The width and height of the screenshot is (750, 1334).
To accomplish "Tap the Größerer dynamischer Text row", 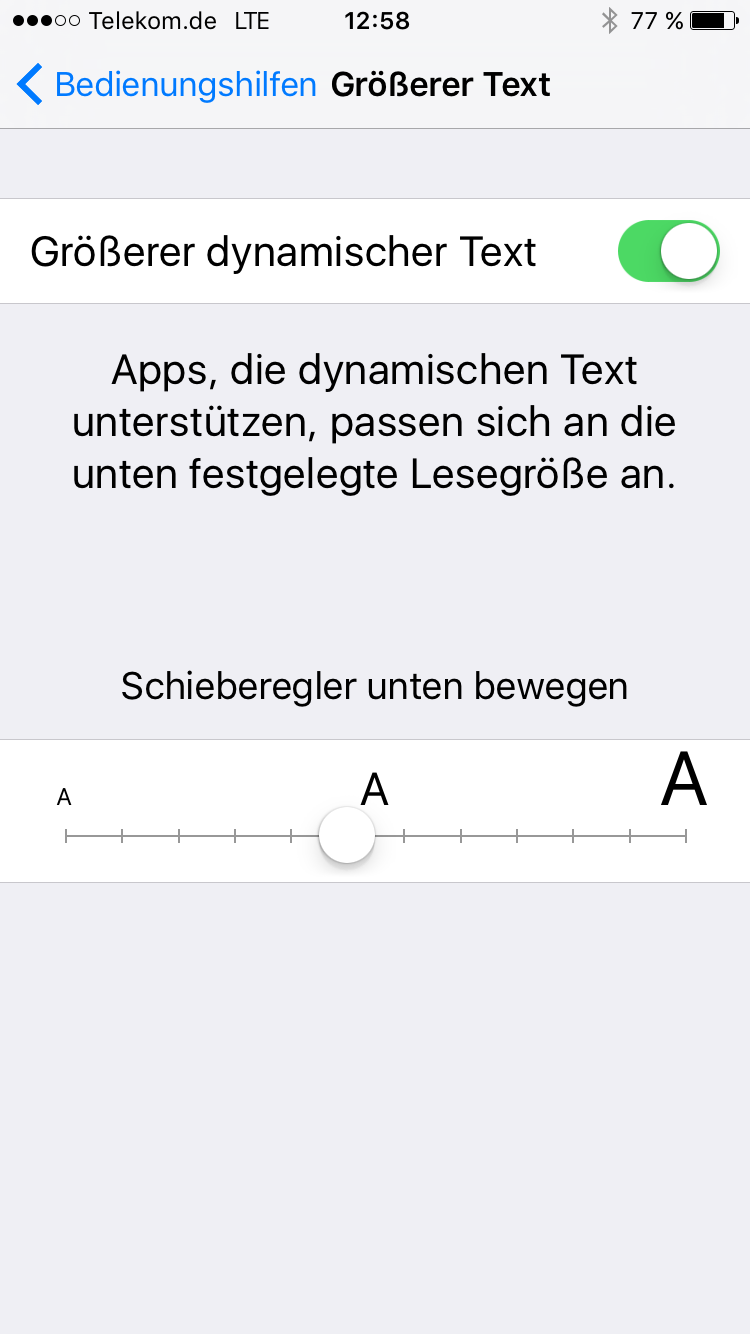I will (285, 251).
